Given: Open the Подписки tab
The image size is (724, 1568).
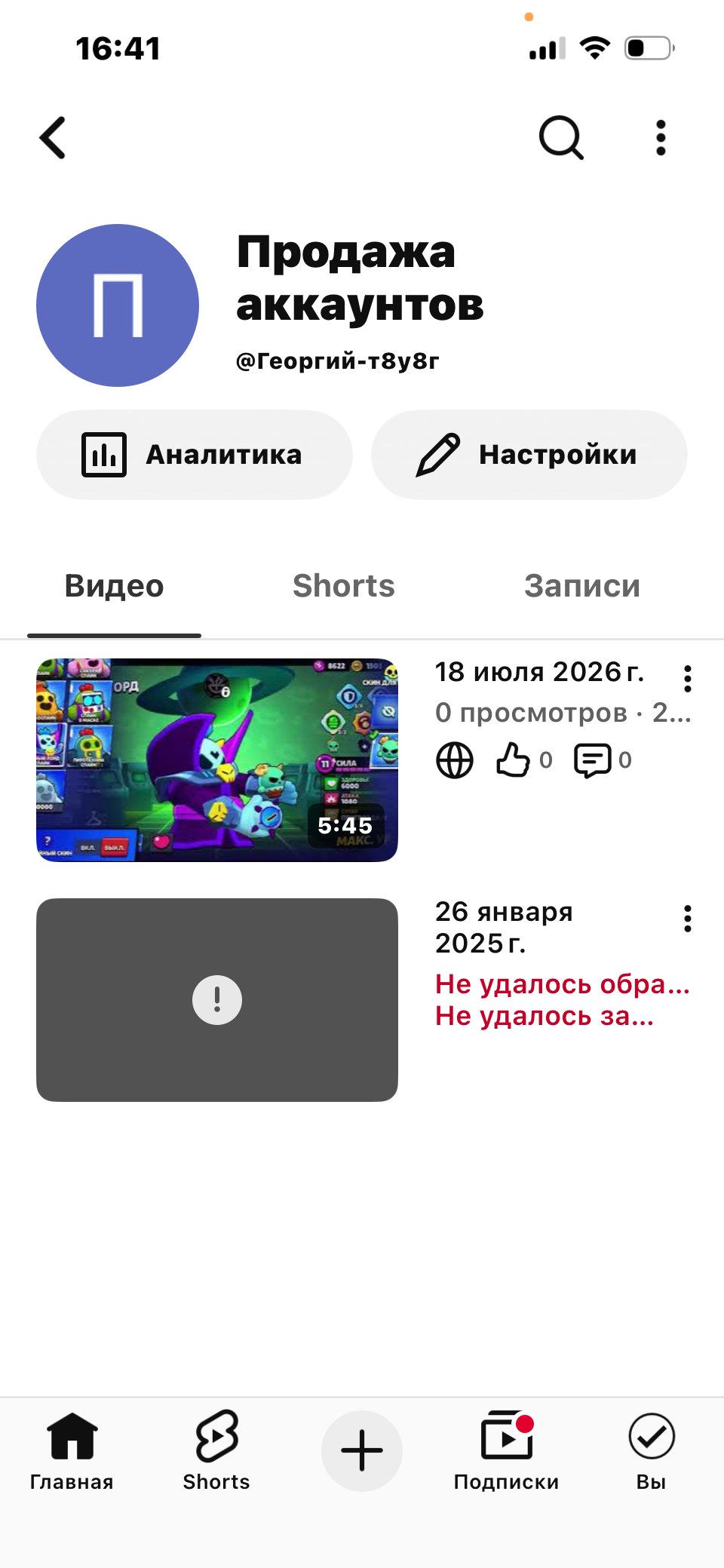Looking at the screenshot, I should pyautogui.click(x=507, y=1450).
